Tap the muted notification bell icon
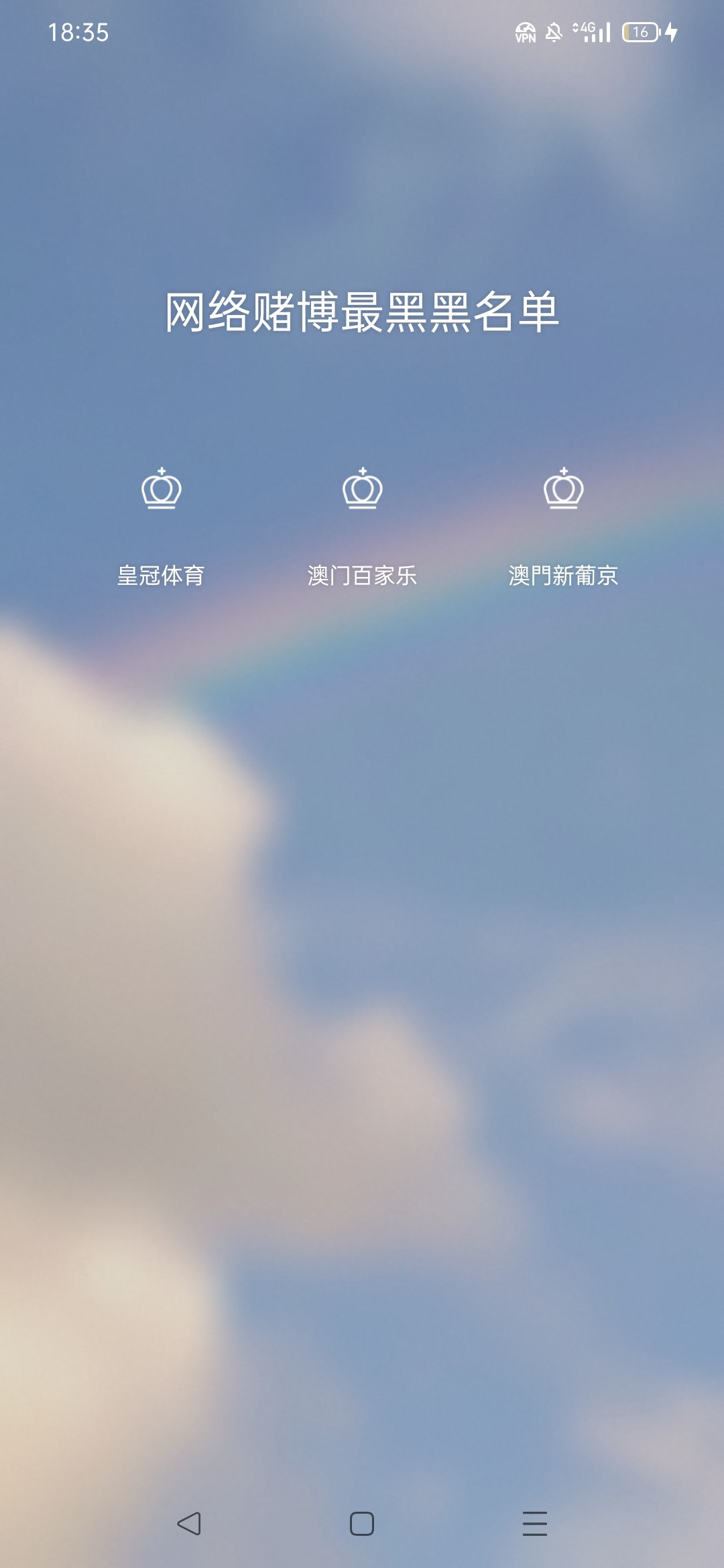This screenshot has height=1568, width=724. tap(553, 32)
